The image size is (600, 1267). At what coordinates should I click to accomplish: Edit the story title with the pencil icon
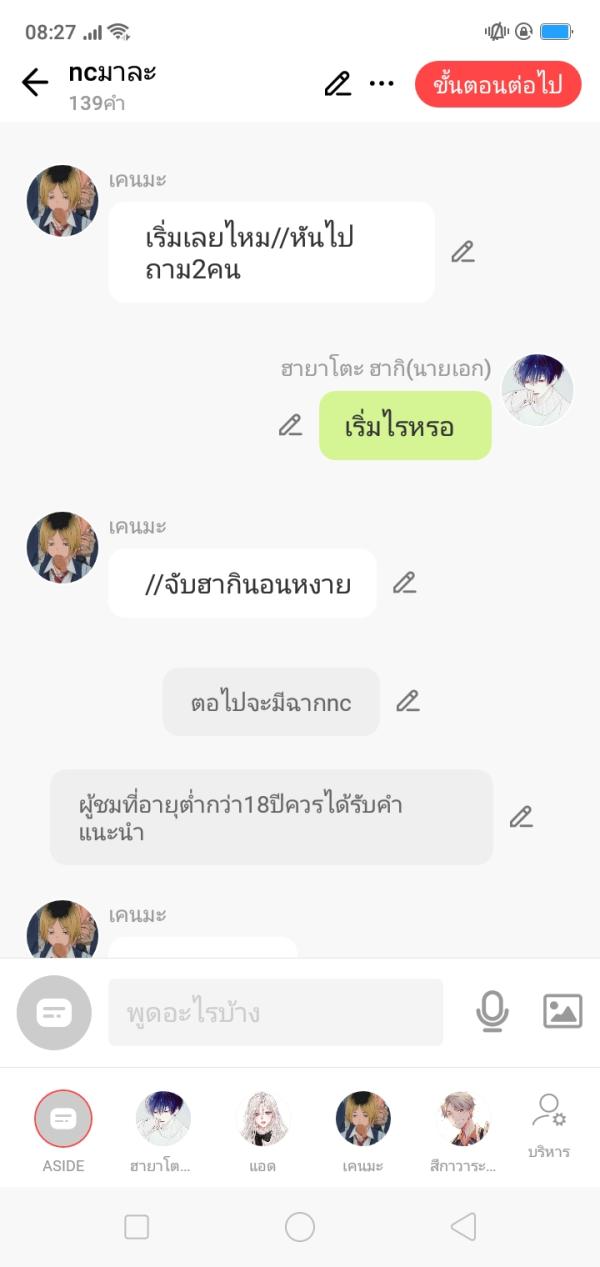click(338, 84)
